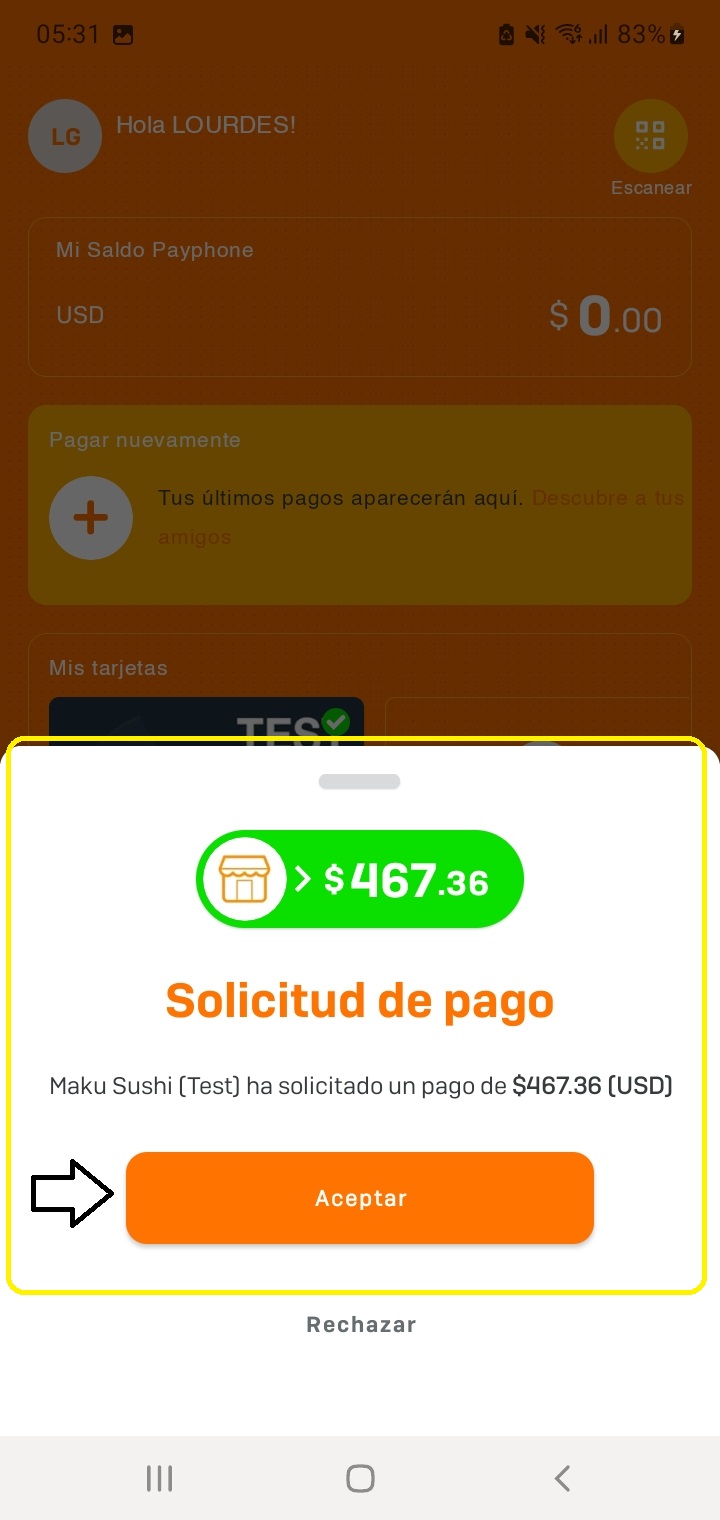Accept the payment request with Aceptar

360,1198
